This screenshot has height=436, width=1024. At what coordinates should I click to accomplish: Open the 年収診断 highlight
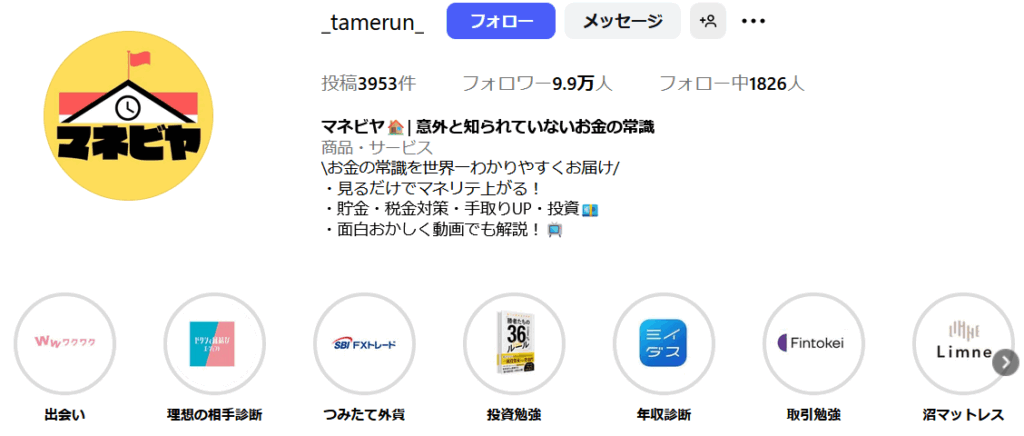[663, 343]
